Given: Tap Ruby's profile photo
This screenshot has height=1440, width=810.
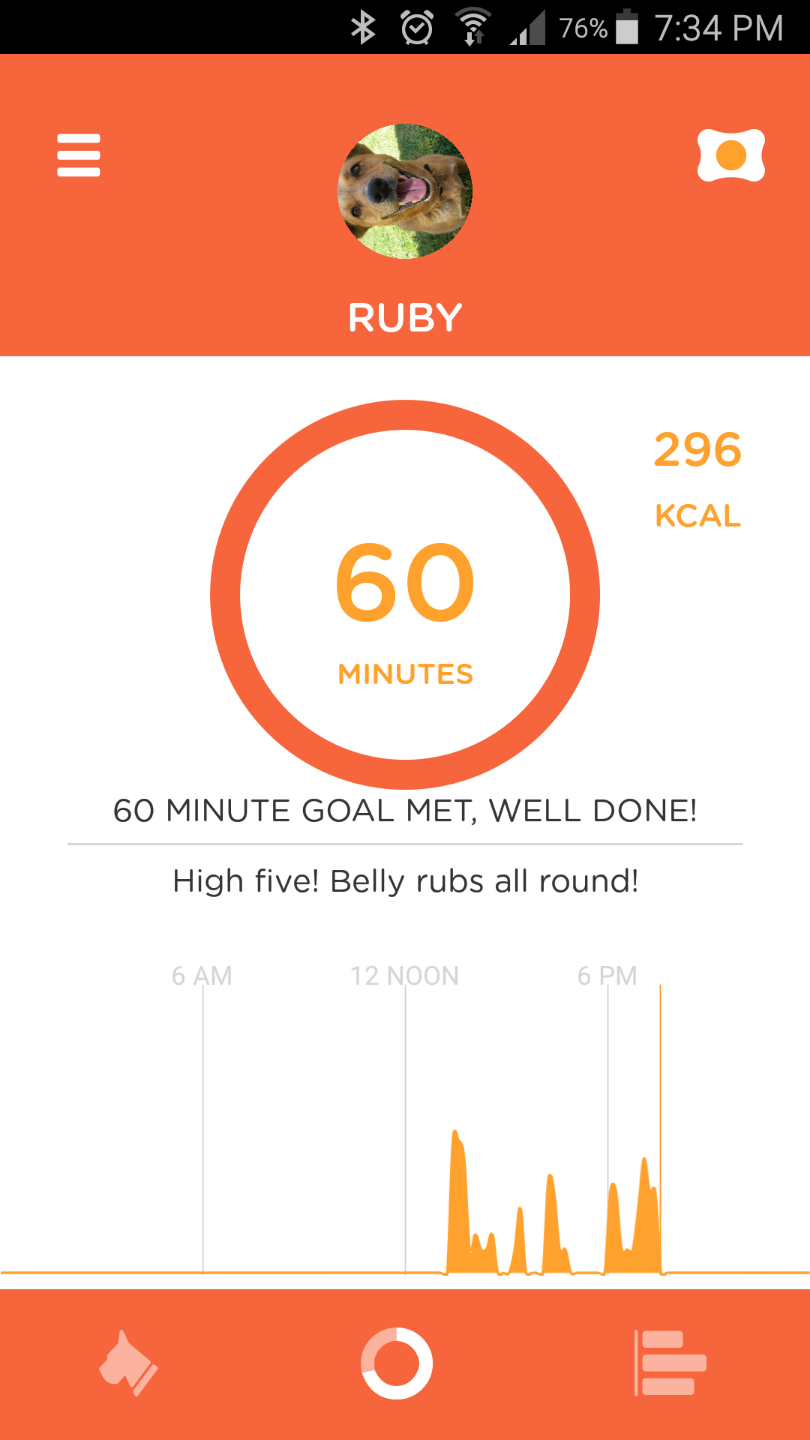Looking at the screenshot, I should pos(405,191).
